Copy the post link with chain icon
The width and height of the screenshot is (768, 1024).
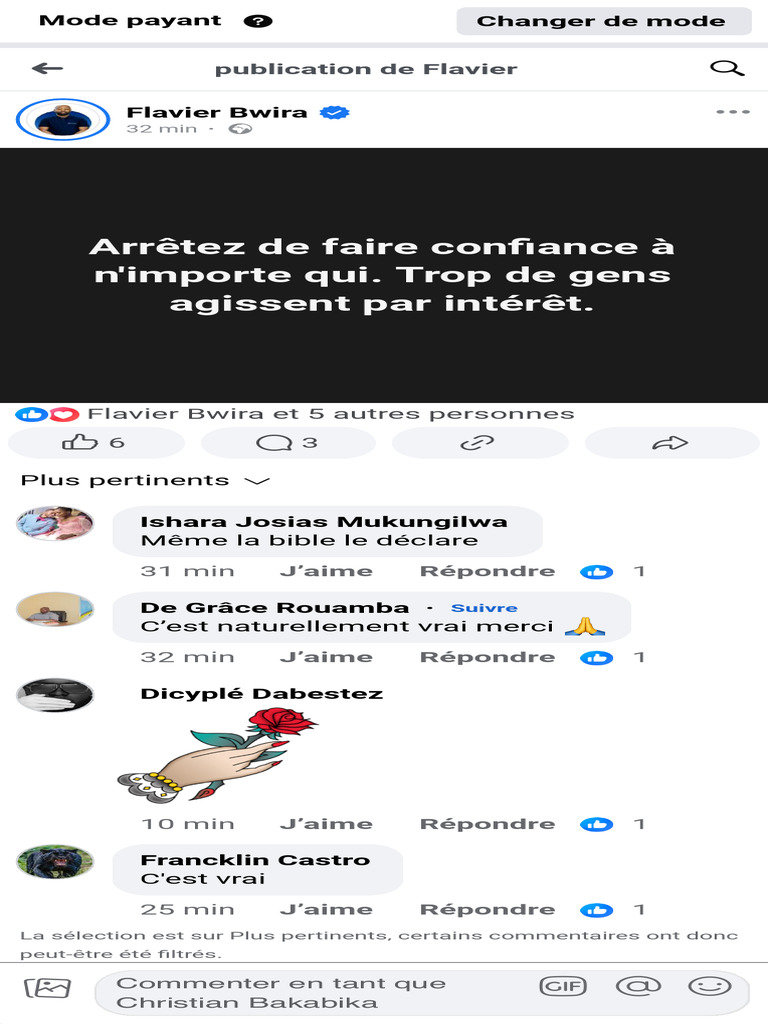click(480, 443)
